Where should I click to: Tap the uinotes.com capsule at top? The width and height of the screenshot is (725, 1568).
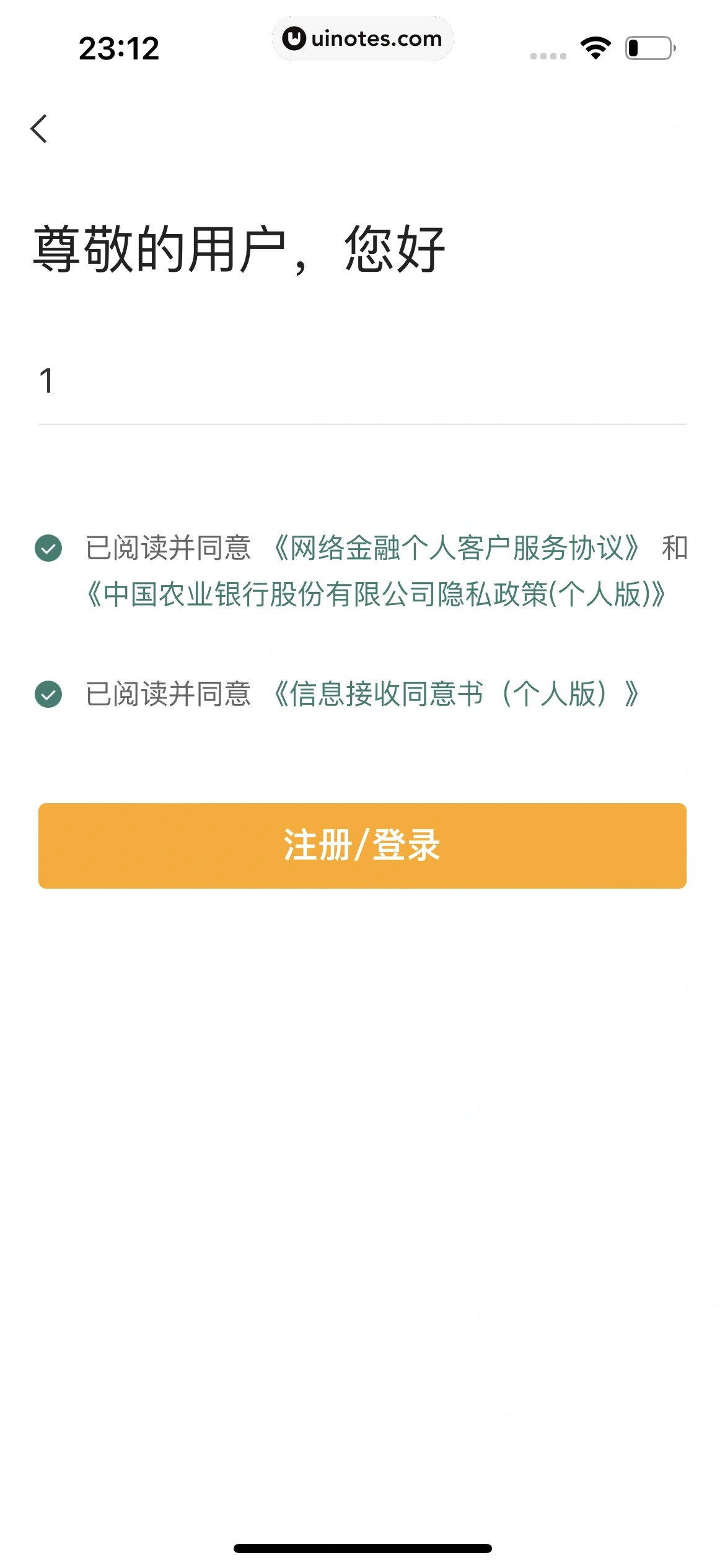tap(362, 38)
